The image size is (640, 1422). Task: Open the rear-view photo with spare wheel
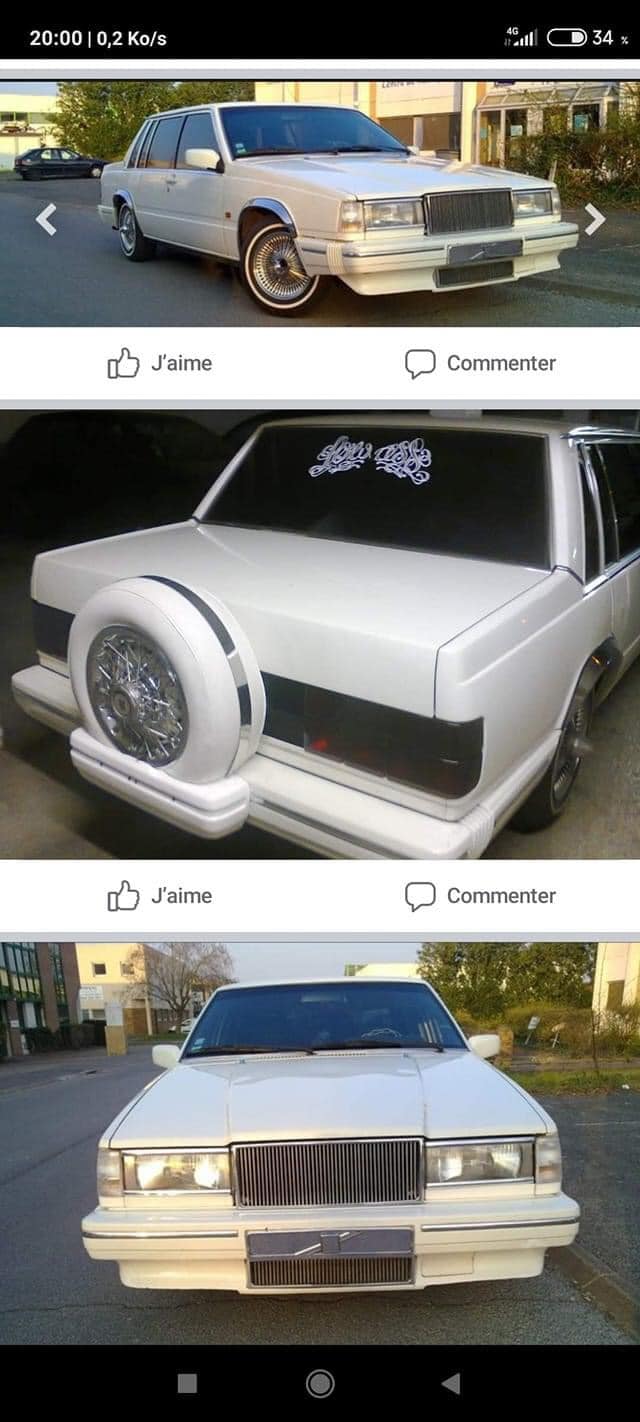coord(320,634)
